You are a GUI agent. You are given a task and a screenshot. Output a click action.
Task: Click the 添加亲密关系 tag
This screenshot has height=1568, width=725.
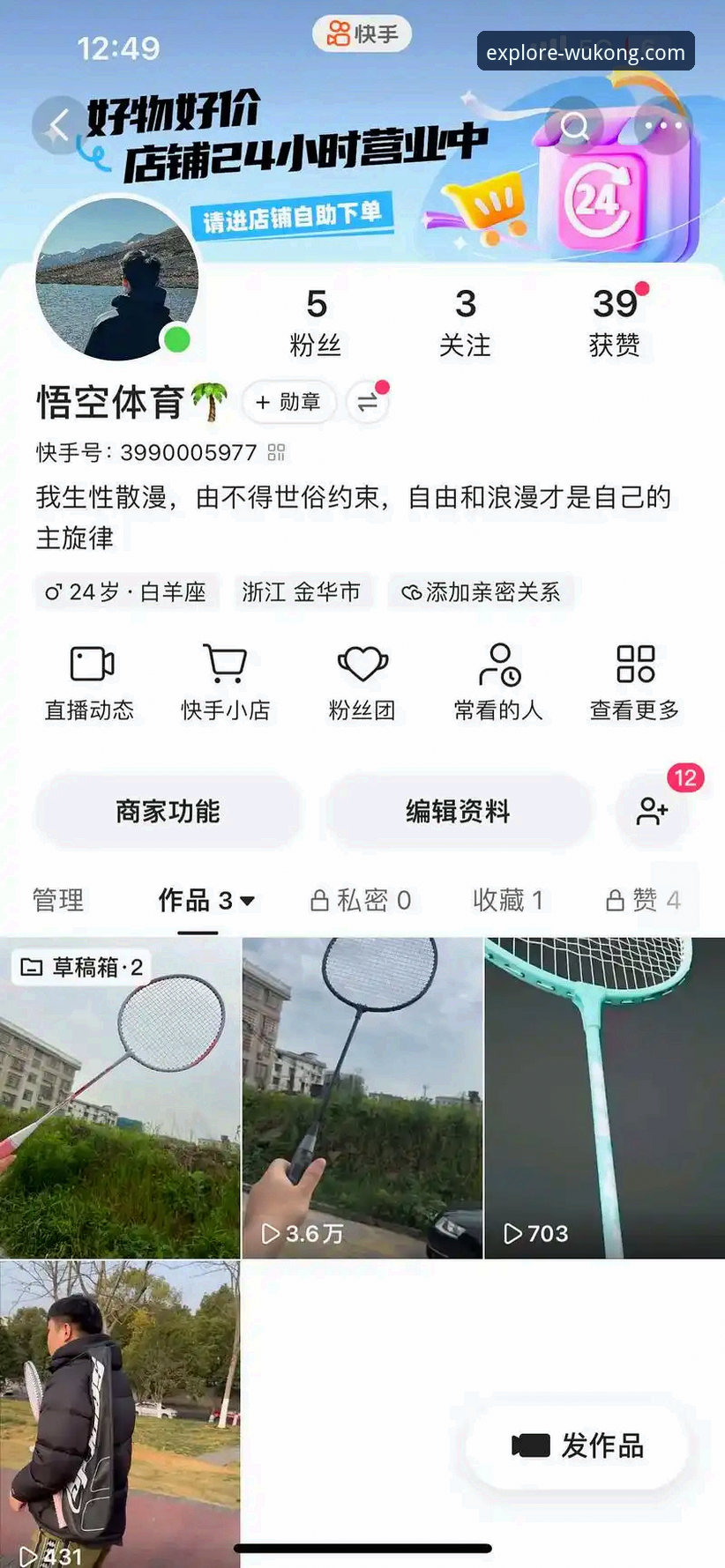tap(482, 592)
